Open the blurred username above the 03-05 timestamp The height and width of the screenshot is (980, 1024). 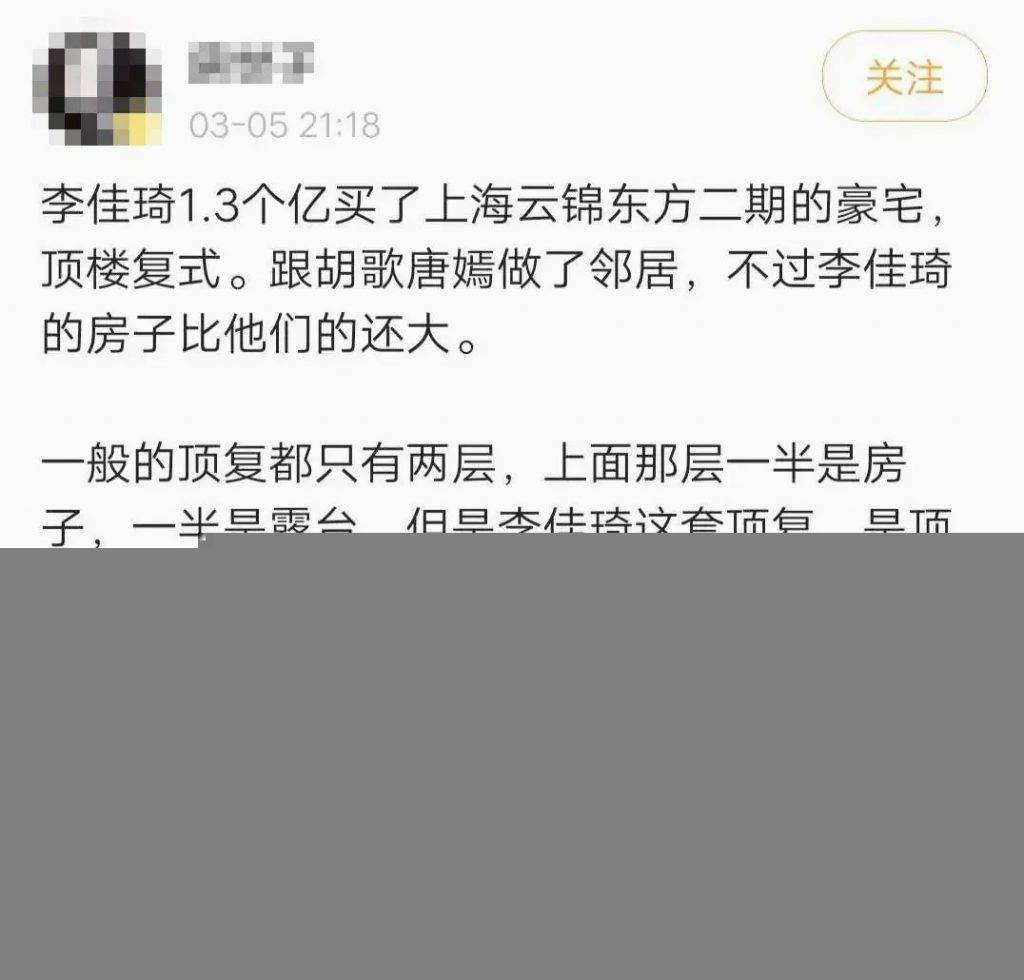251,63
